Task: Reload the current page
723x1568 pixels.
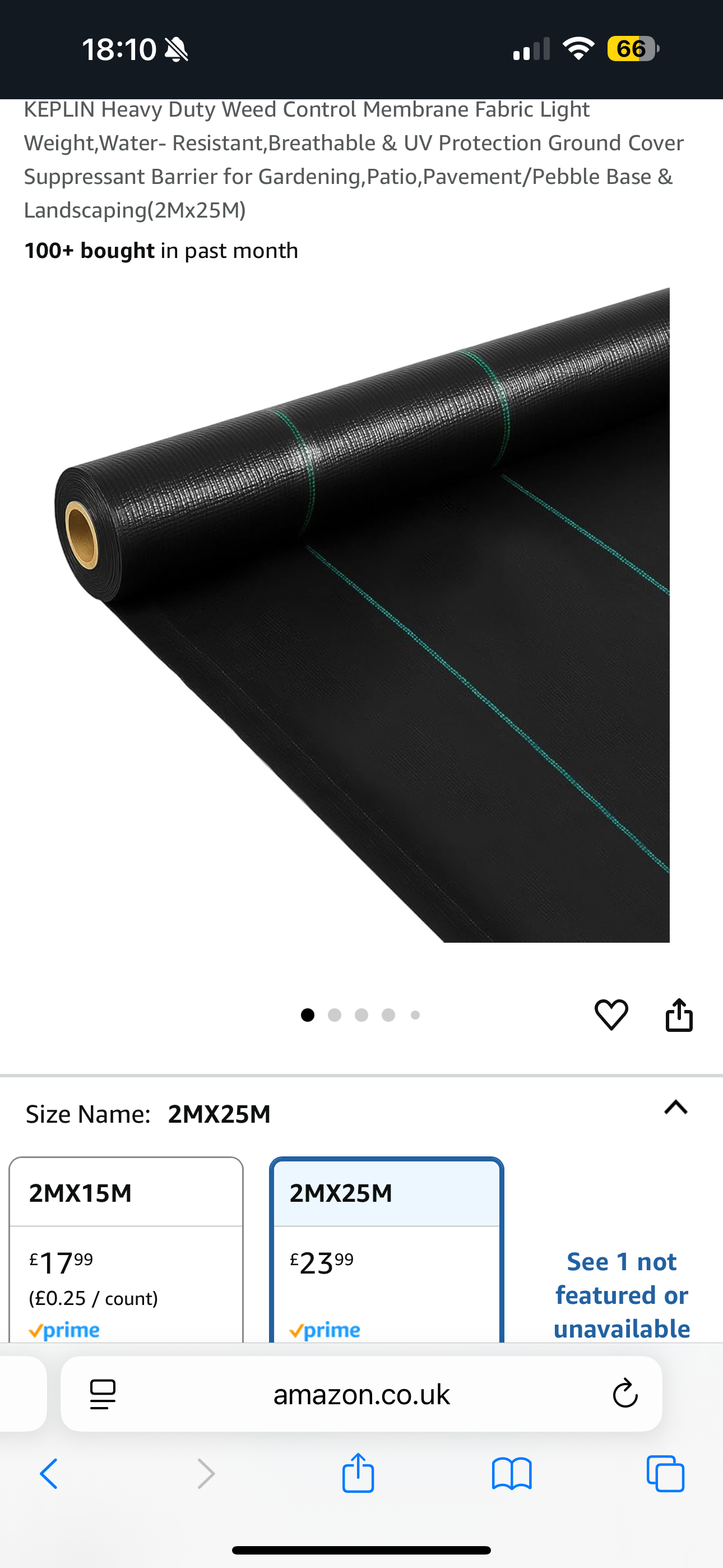Action: [624, 1394]
